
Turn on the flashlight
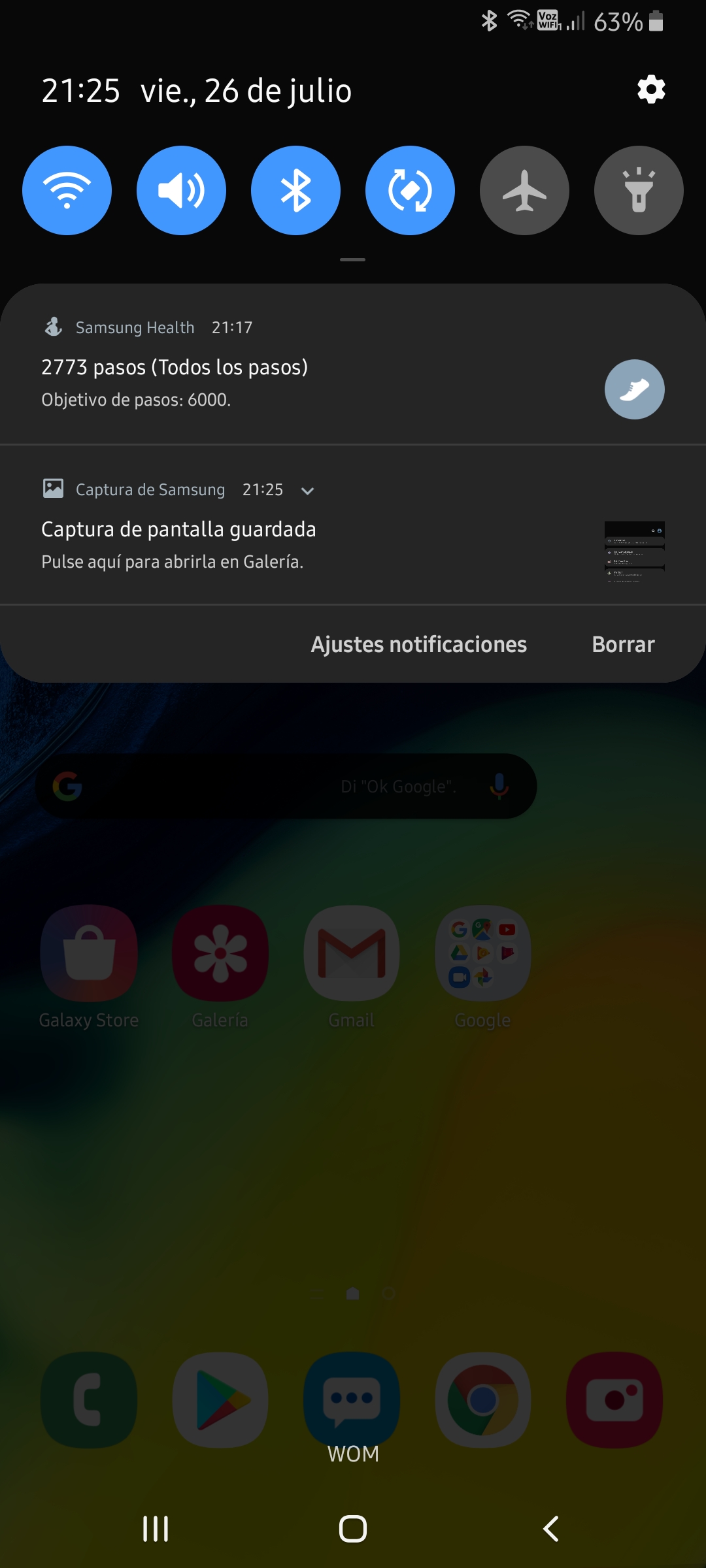coord(639,190)
